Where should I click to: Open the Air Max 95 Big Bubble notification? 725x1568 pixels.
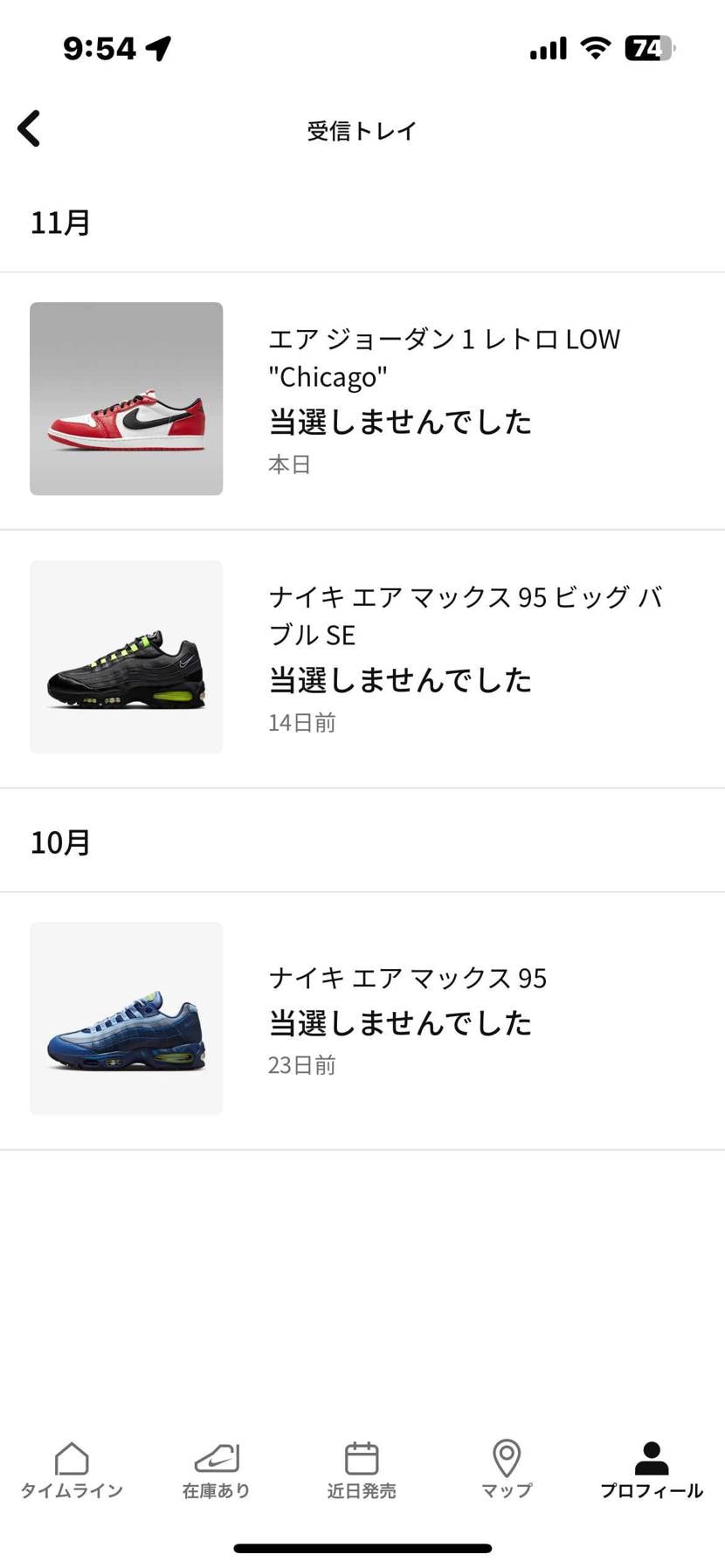[x=402, y=657]
